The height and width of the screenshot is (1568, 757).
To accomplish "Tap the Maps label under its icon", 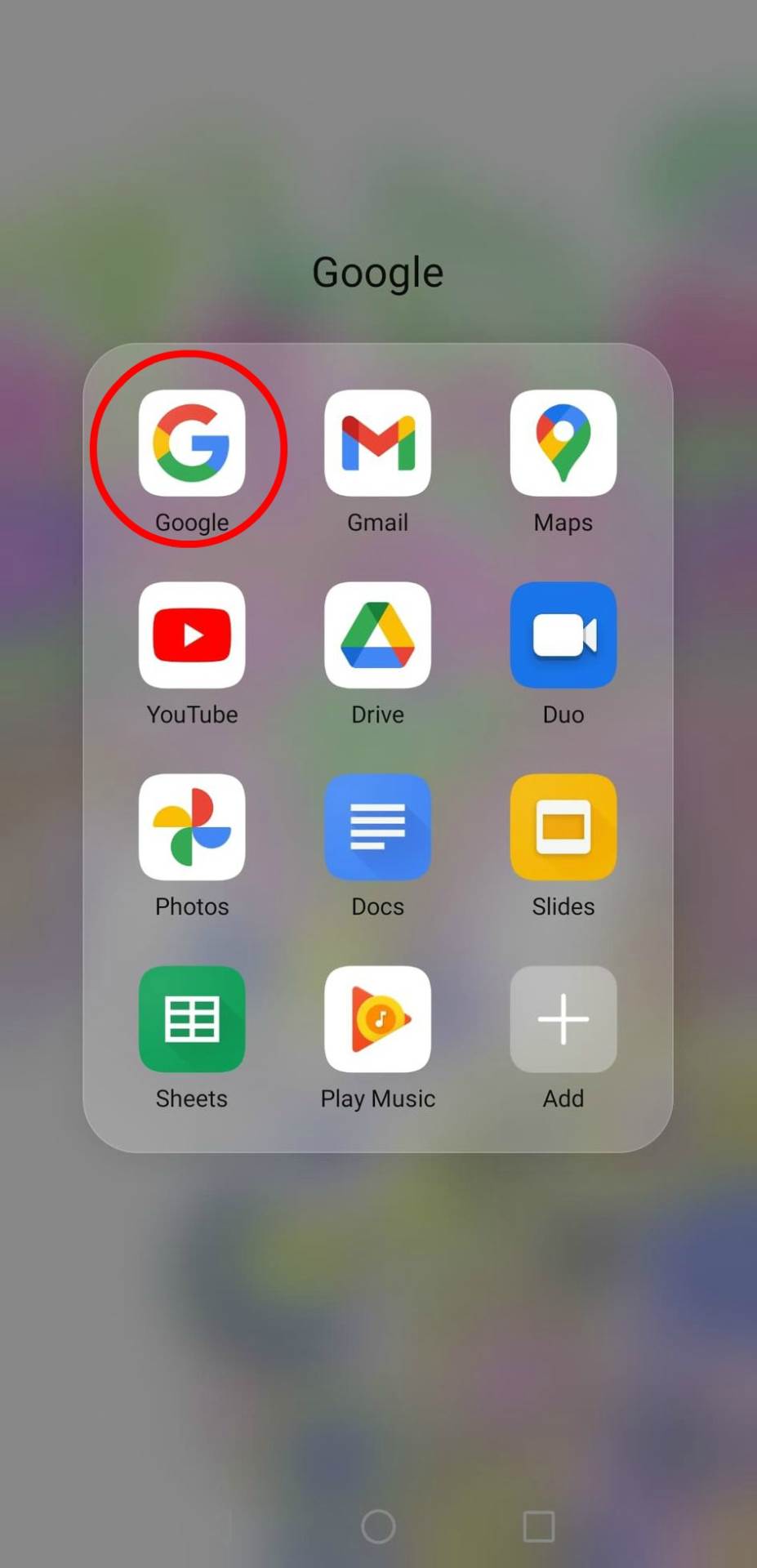I will click(x=563, y=523).
